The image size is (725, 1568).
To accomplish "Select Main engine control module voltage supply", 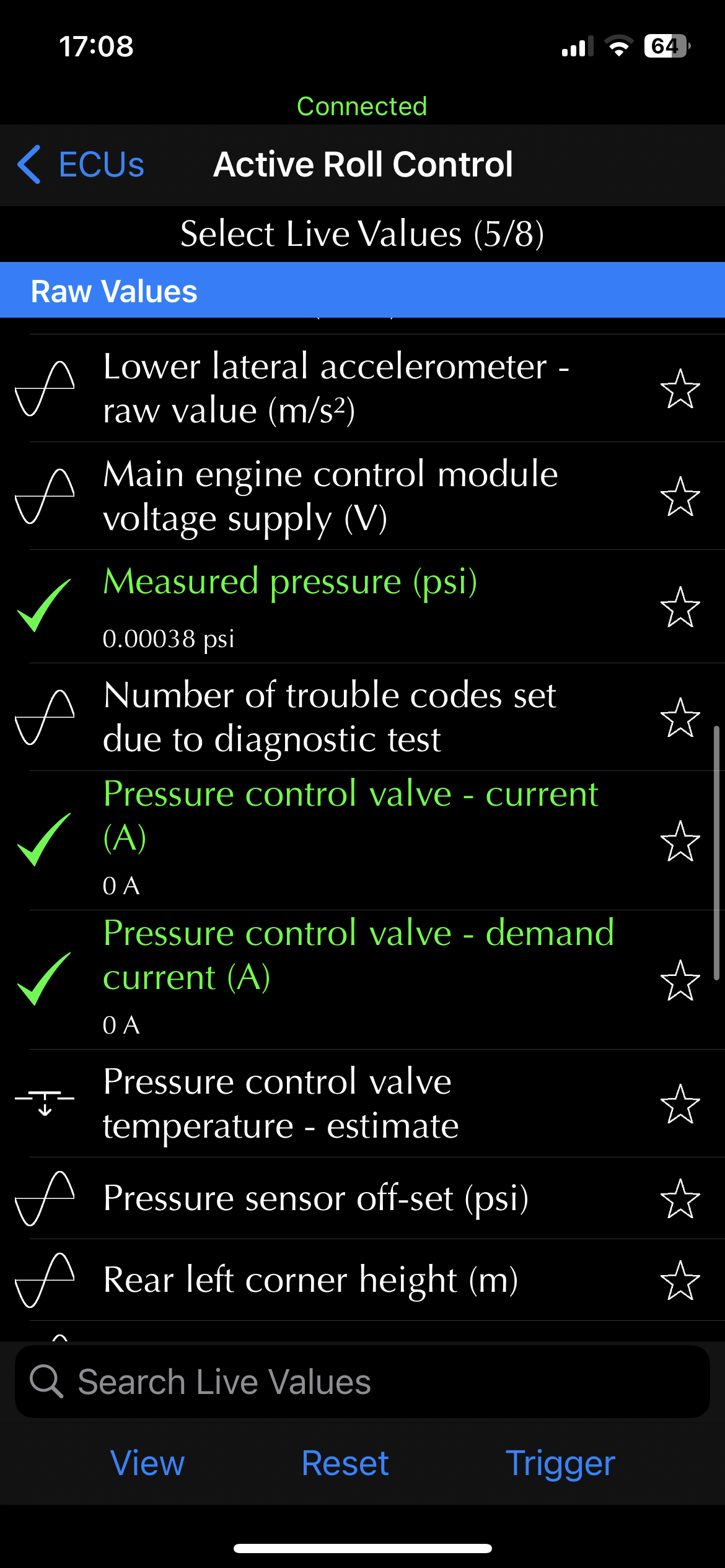I will tap(362, 496).
